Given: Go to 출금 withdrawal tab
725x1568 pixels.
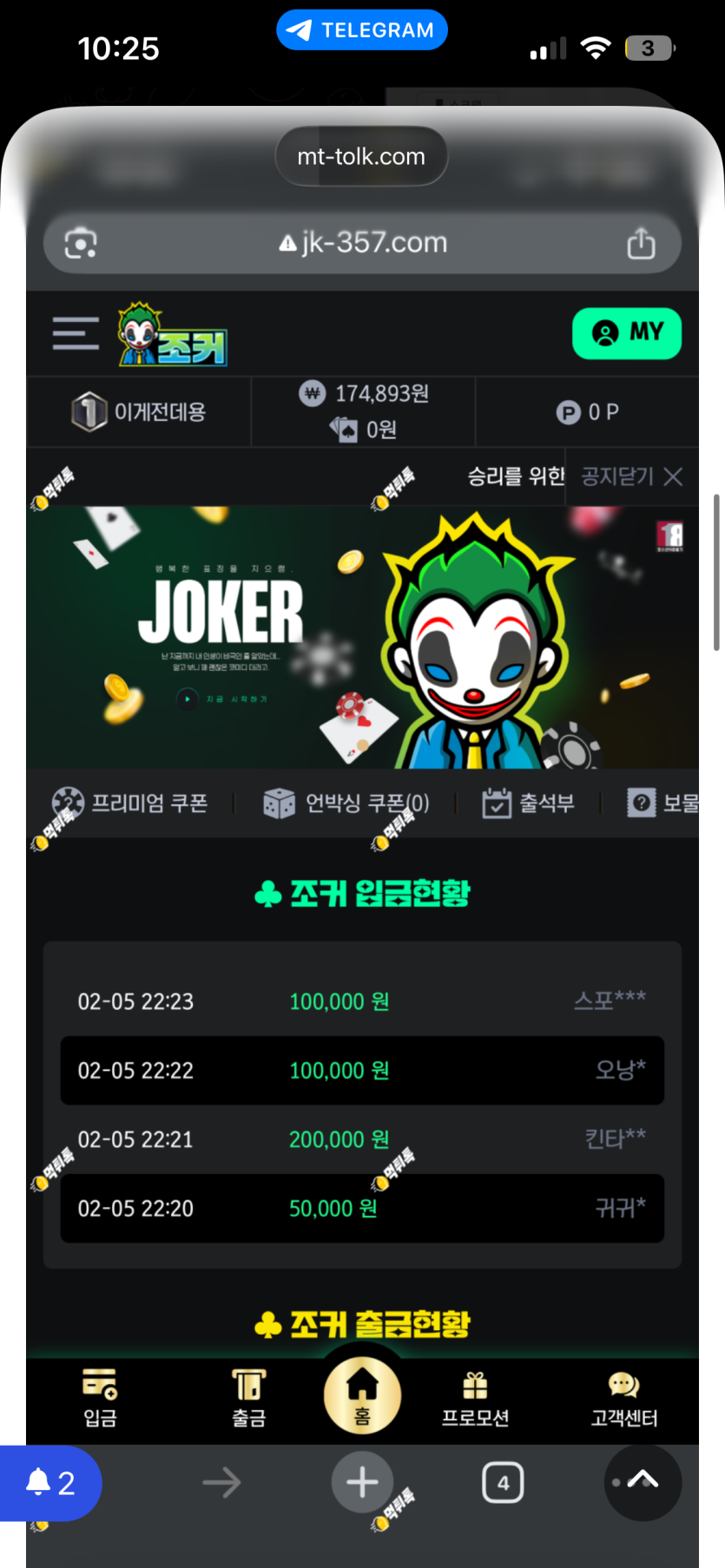Looking at the screenshot, I should [x=248, y=1397].
